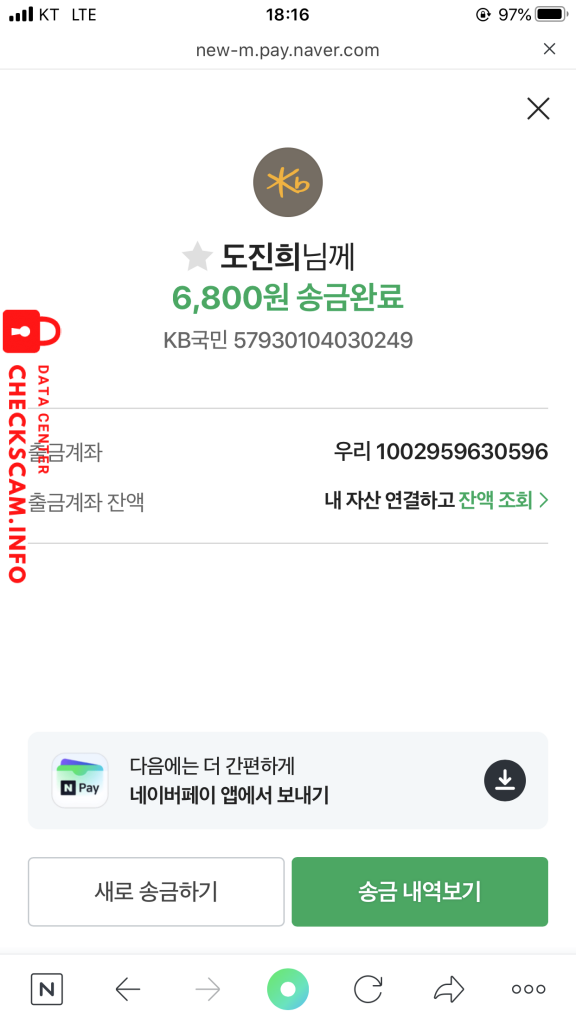Star 도진희 as a favorite recipient

point(197,257)
